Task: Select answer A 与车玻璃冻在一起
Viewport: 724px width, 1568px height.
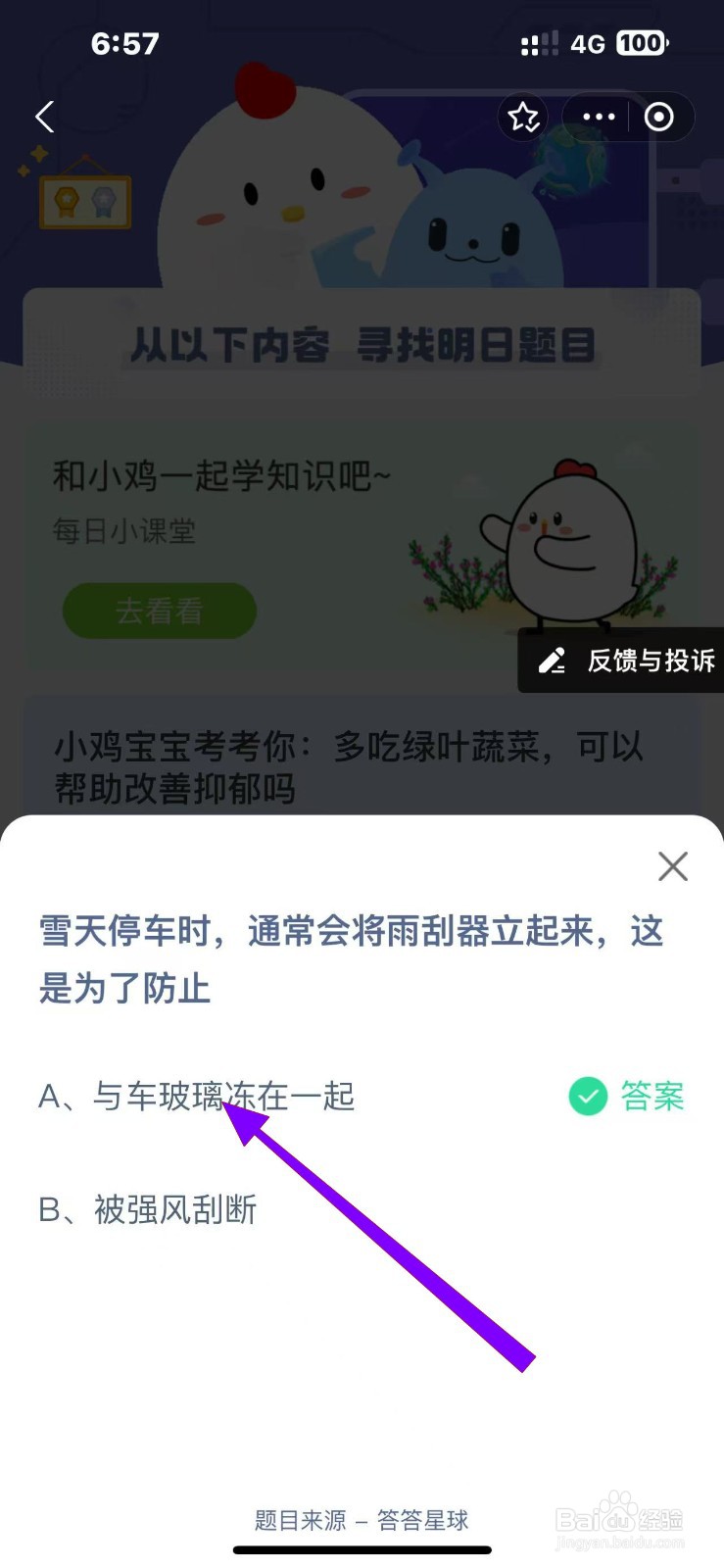Action: pos(225,1098)
